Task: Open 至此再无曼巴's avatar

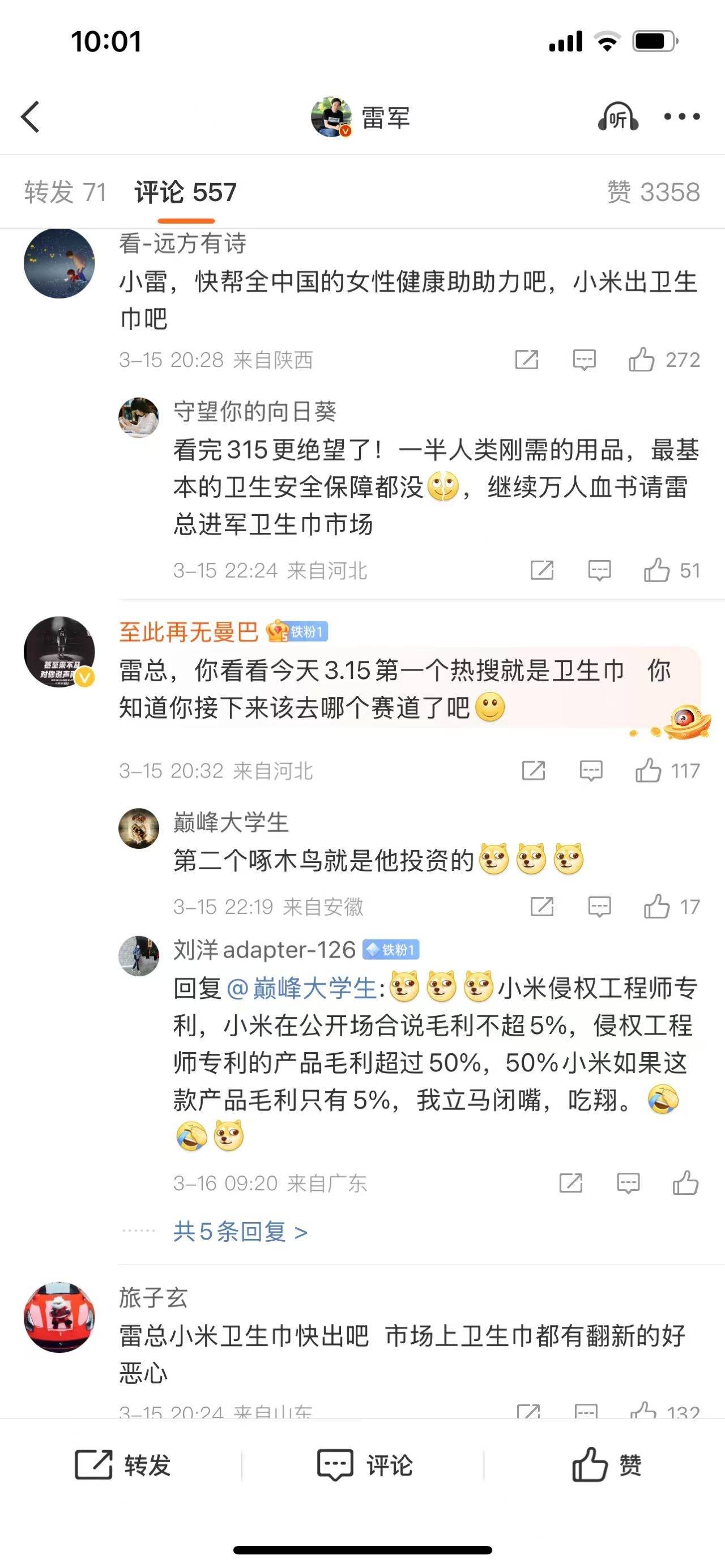Action: point(59,652)
